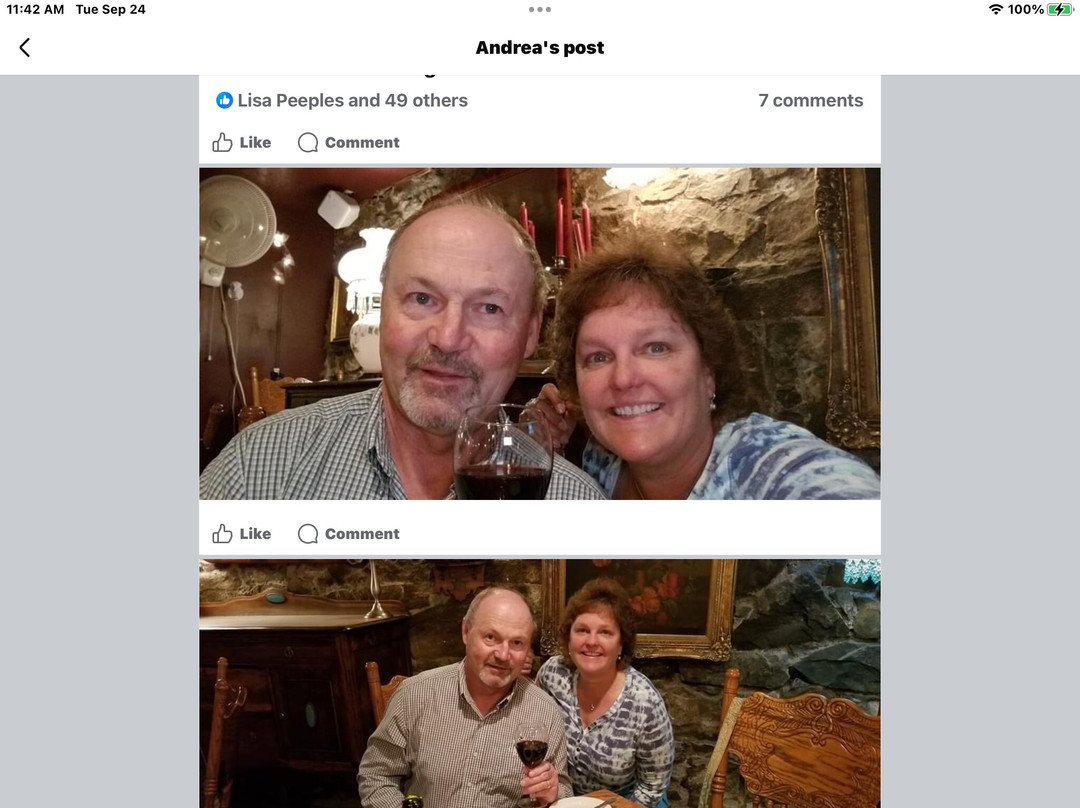This screenshot has width=1080, height=808.
Task: Tap the three-dot multitasking control at top
Action: pos(540,10)
